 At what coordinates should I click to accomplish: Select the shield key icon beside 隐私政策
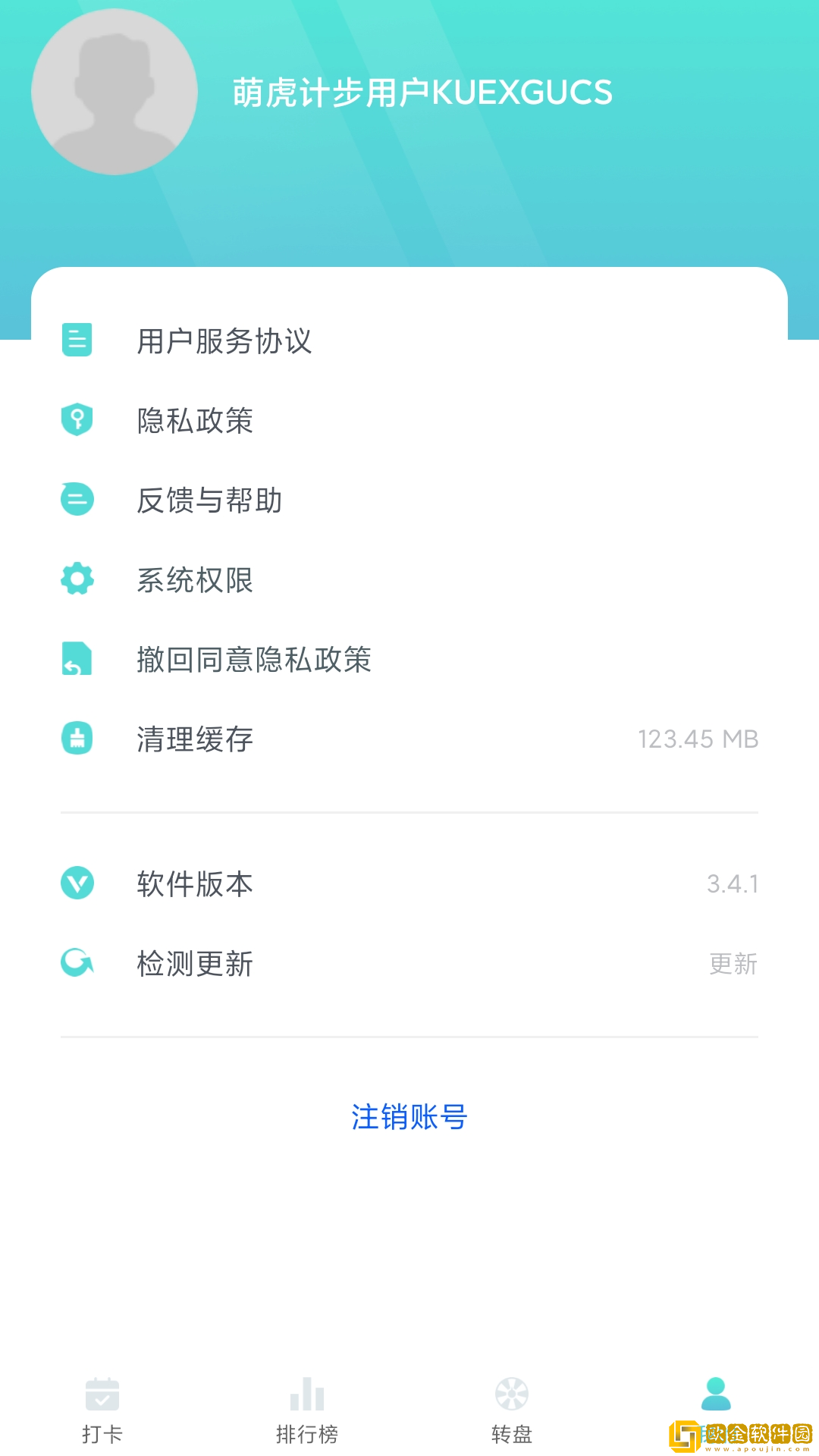(x=77, y=420)
